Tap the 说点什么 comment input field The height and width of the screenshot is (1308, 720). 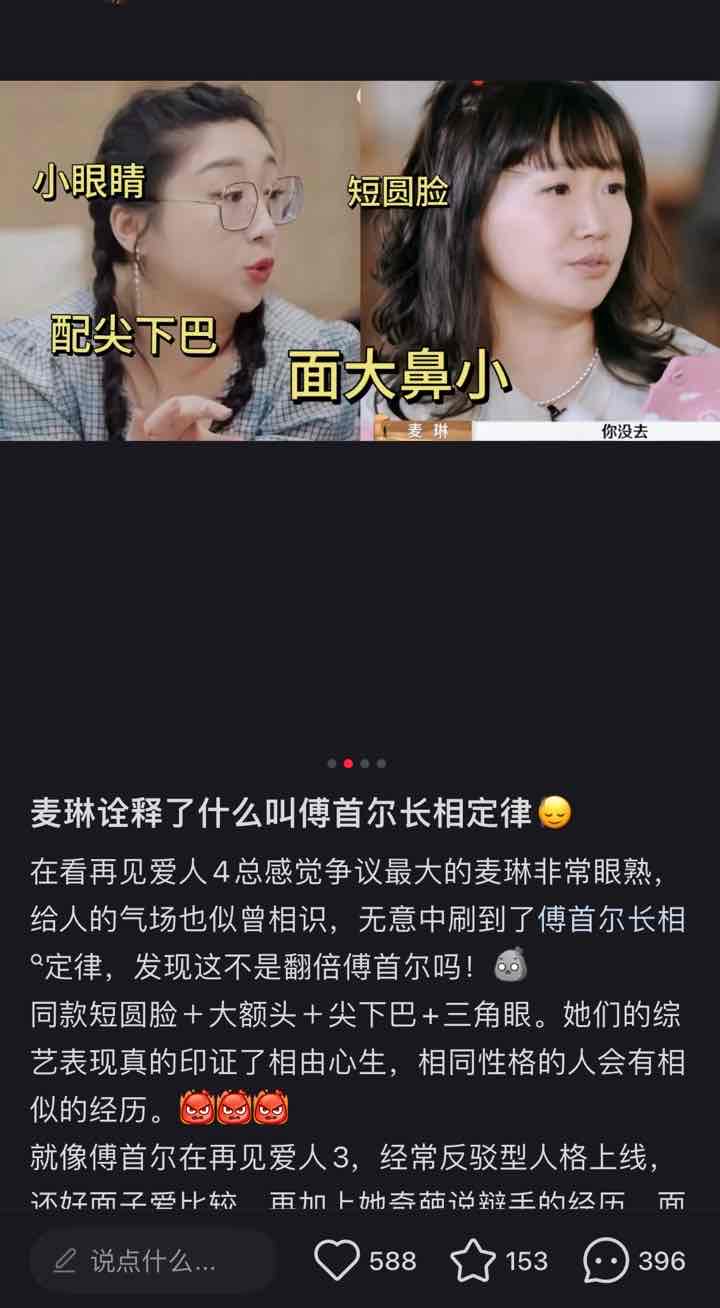point(152,1261)
